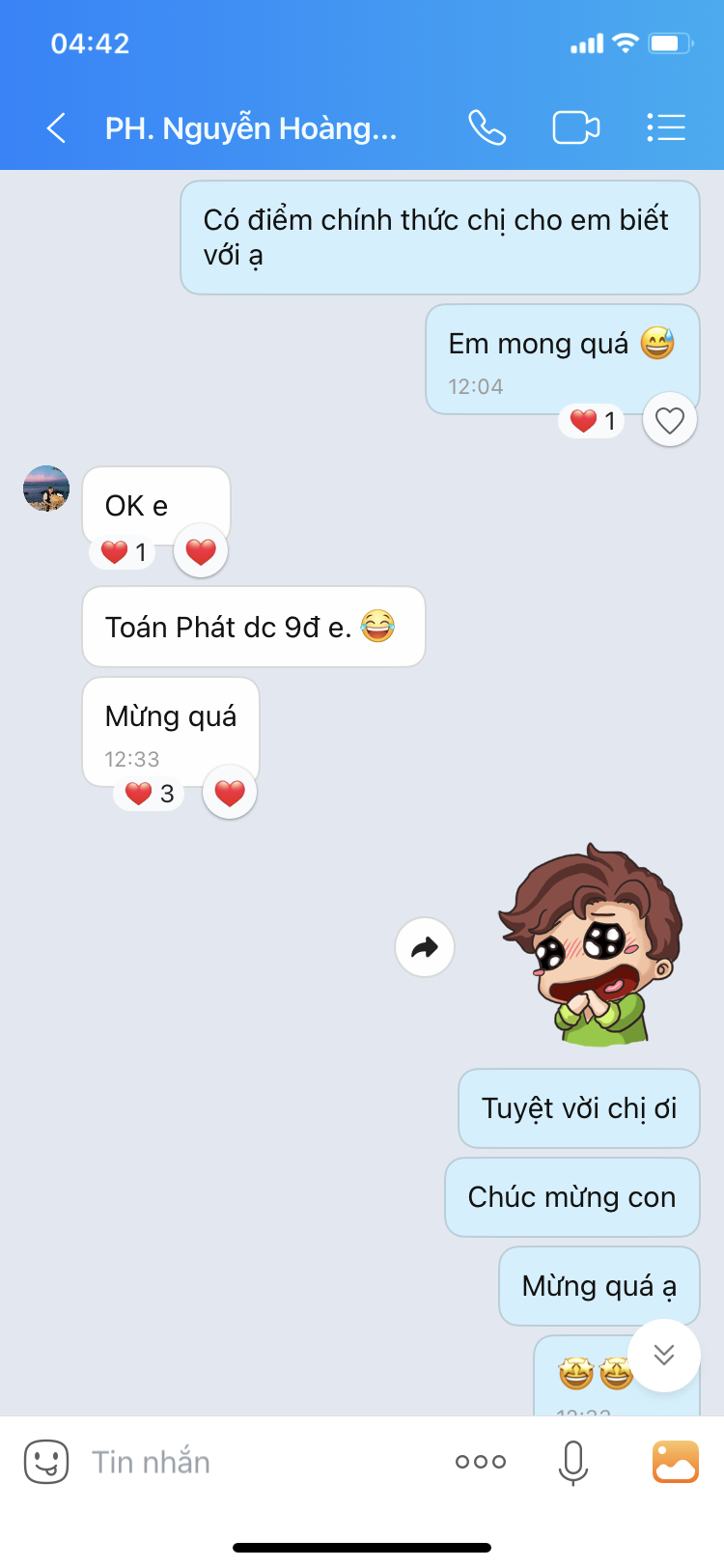View the sender's avatar
The width and height of the screenshot is (724, 1568).
(46, 489)
